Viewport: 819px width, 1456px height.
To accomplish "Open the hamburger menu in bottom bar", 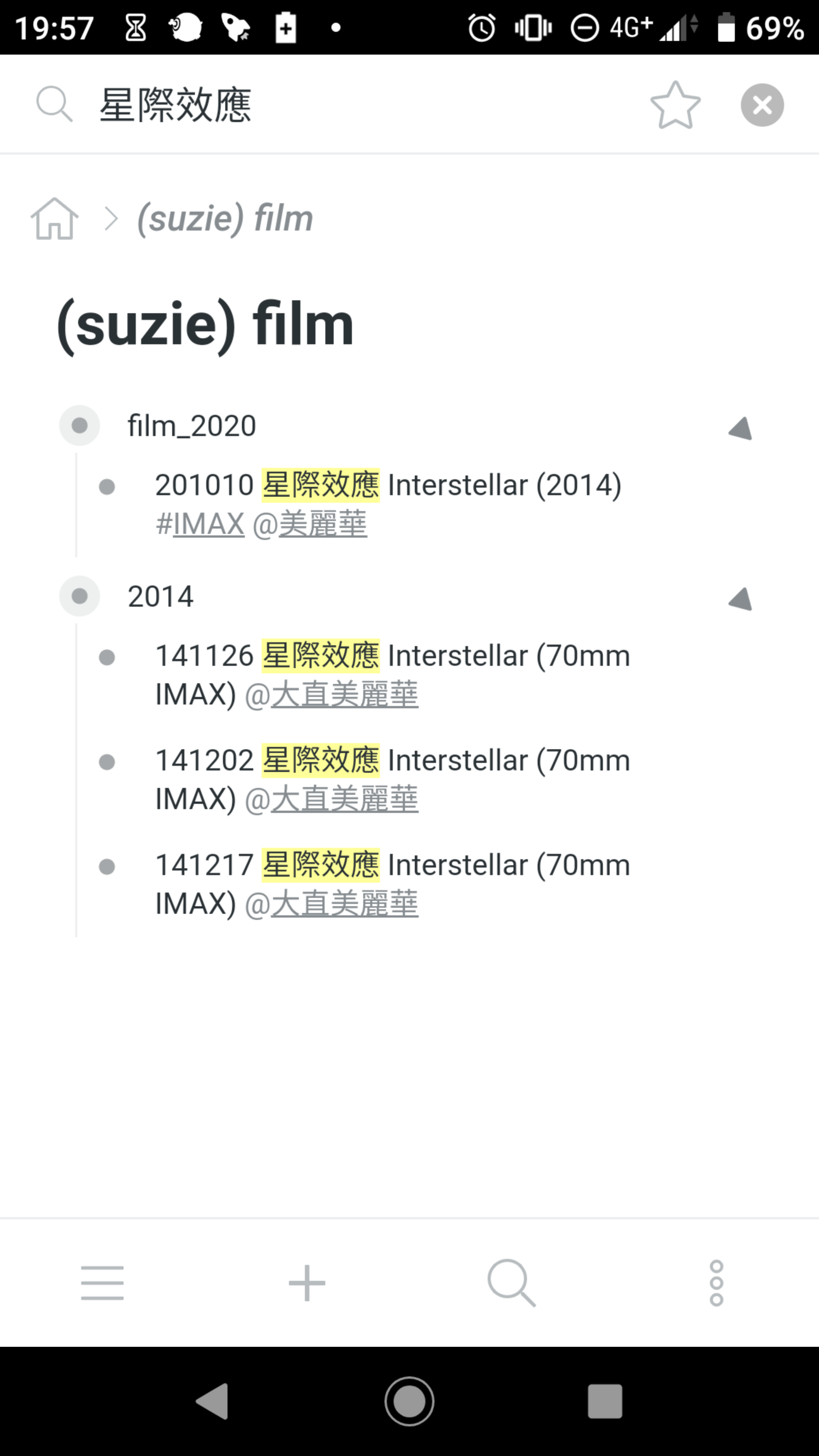I will (x=102, y=1283).
